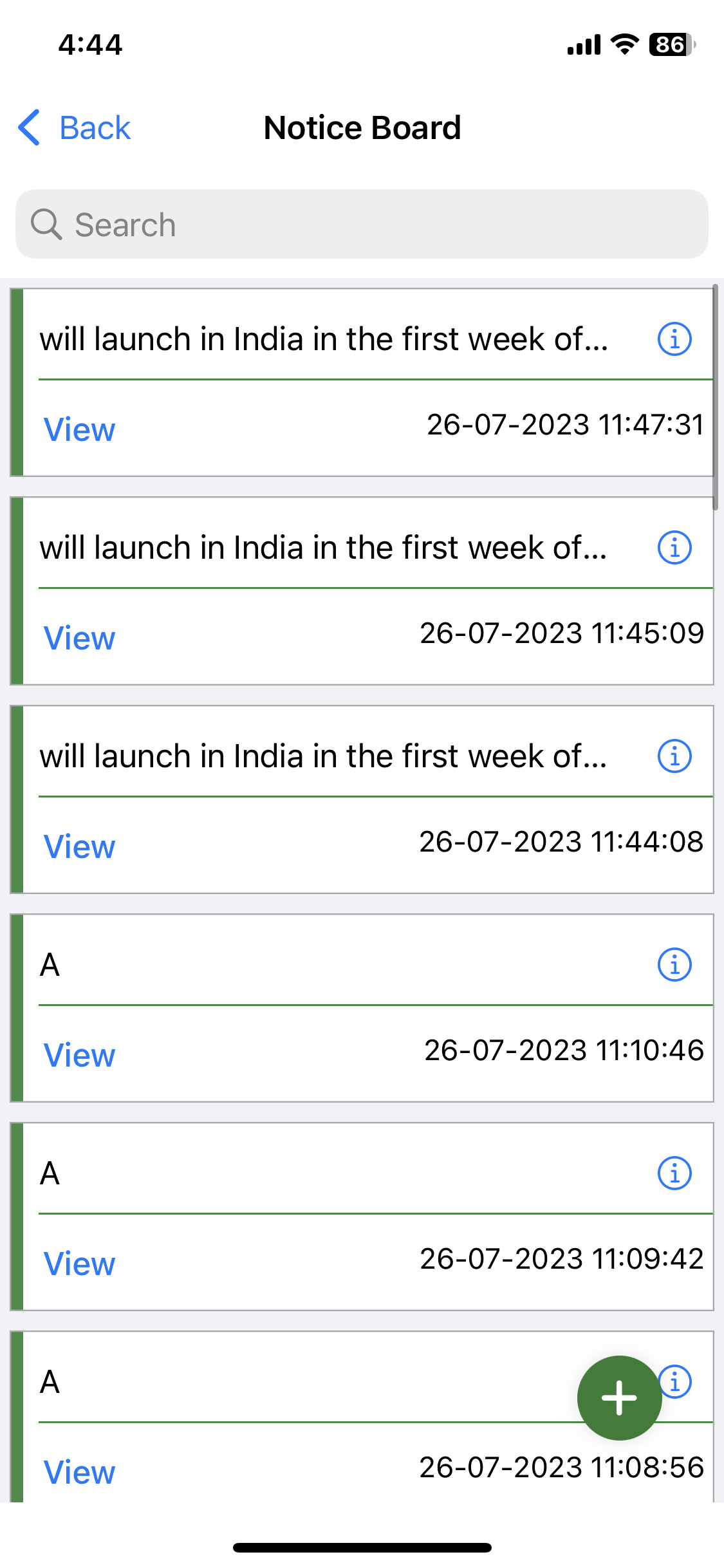Open the notice search field
This screenshot has width=724, height=1568.
tap(362, 224)
